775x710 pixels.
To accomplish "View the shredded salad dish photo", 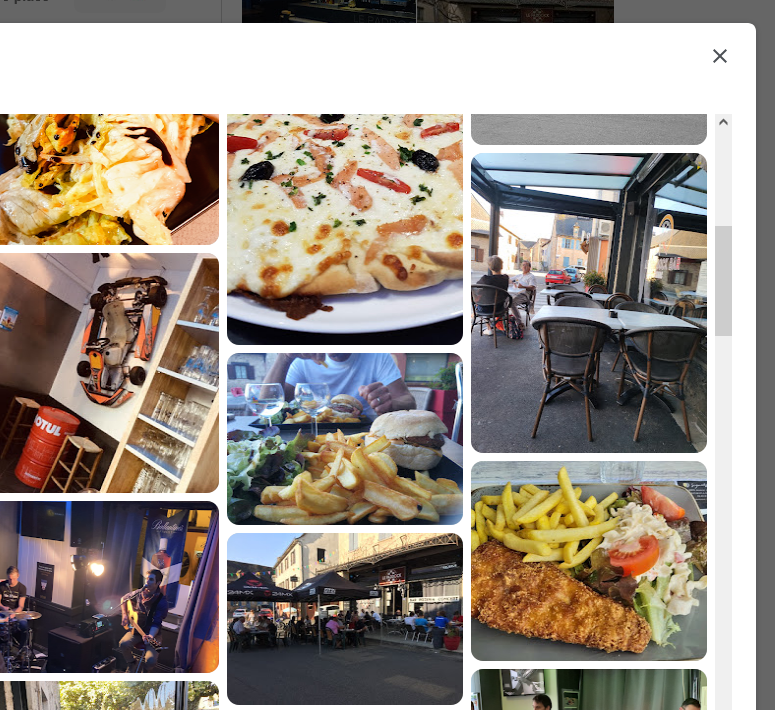I will point(108,178).
